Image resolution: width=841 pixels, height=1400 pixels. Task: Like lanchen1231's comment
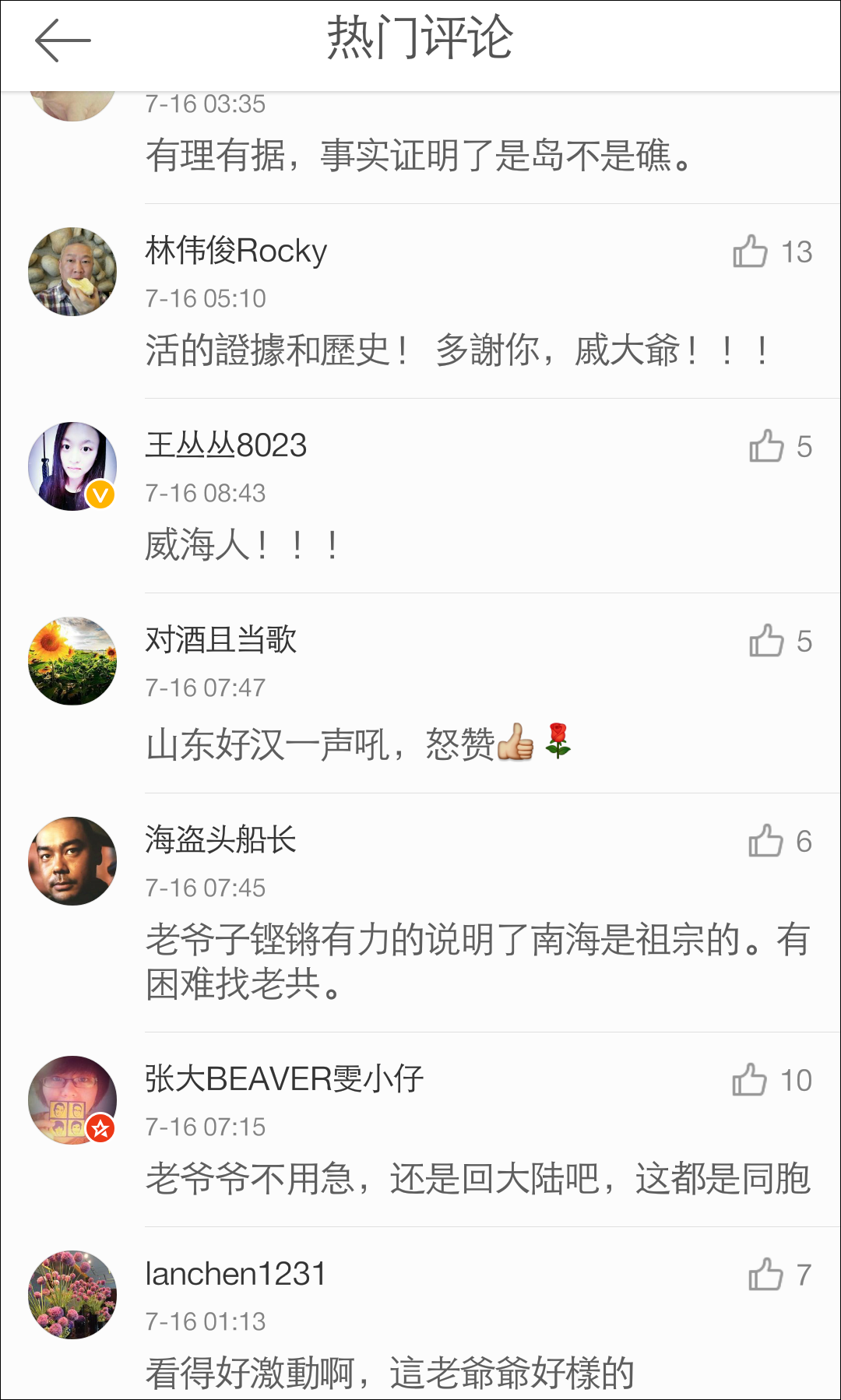765,1275
